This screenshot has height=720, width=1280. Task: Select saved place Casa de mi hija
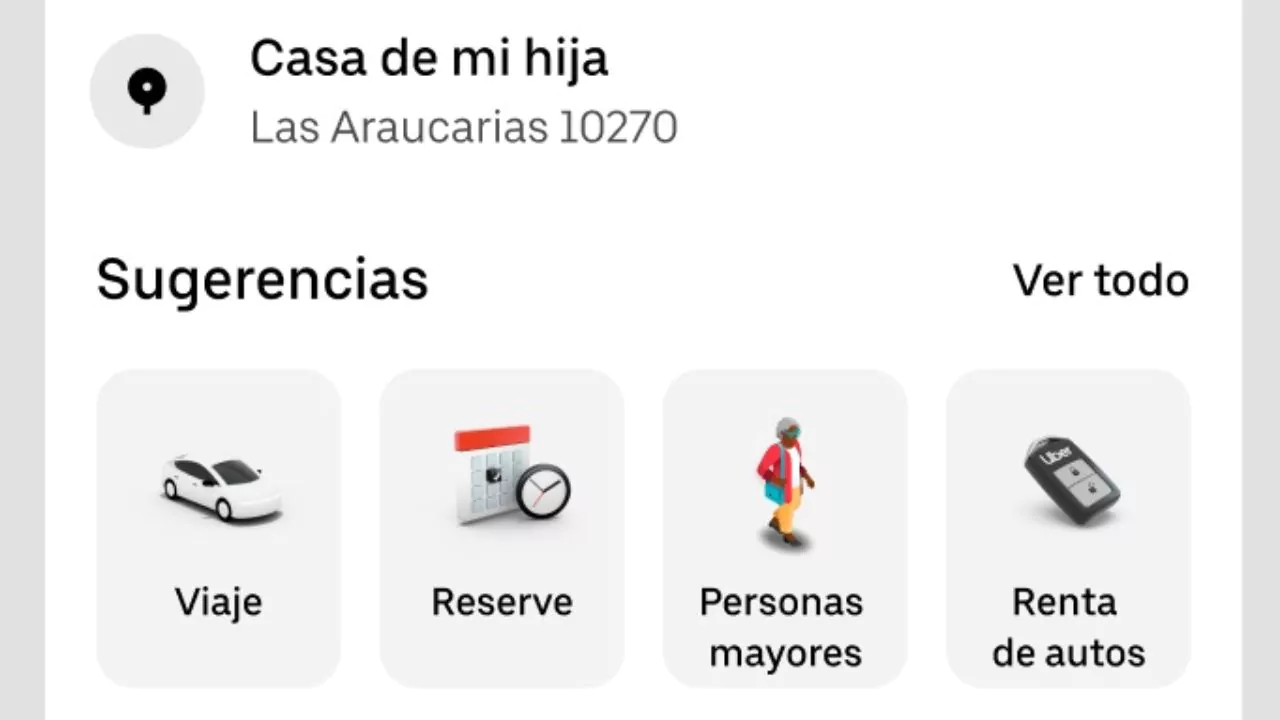pyautogui.click(x=430, y=92)
